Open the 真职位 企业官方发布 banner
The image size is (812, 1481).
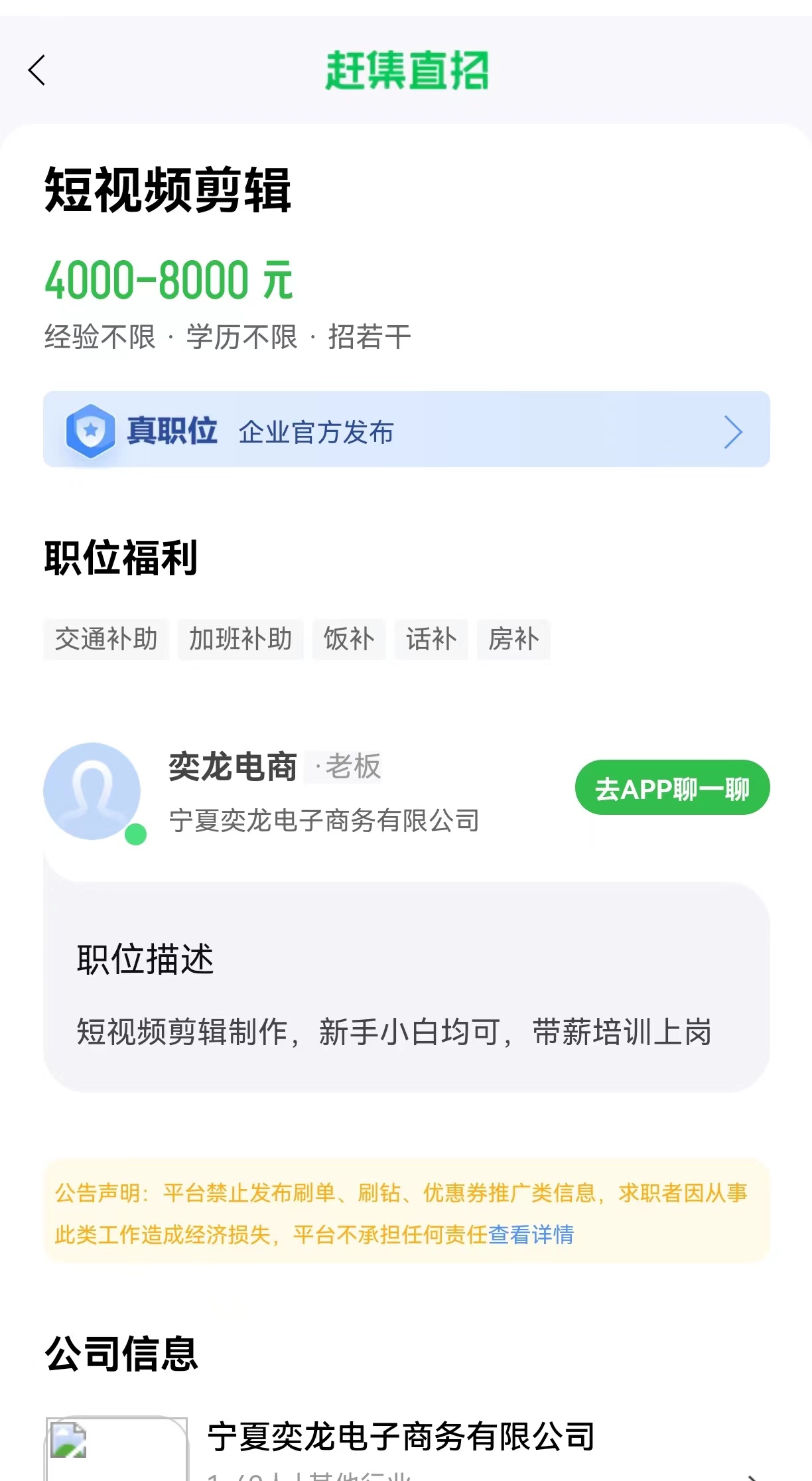406,430
